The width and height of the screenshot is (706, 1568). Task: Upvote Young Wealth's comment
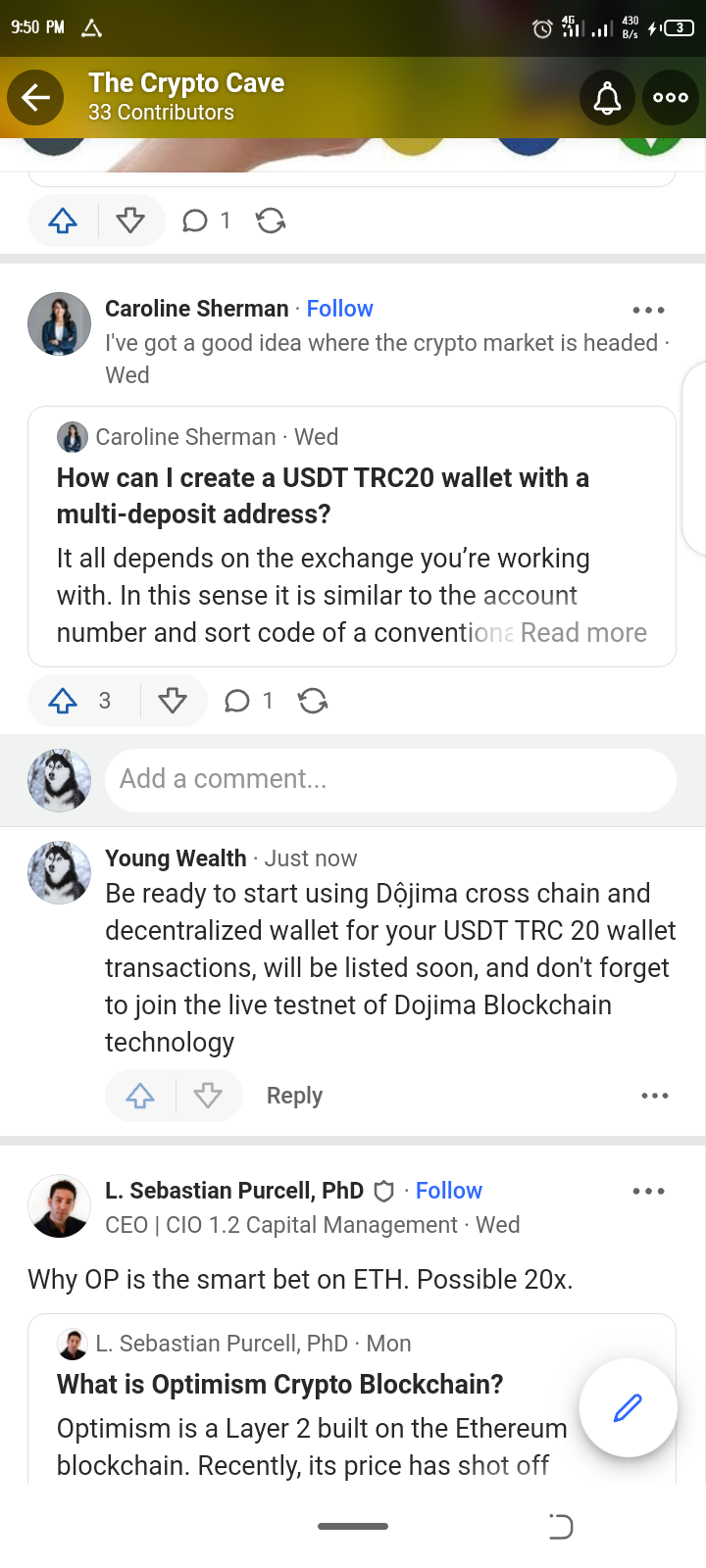140,1096
